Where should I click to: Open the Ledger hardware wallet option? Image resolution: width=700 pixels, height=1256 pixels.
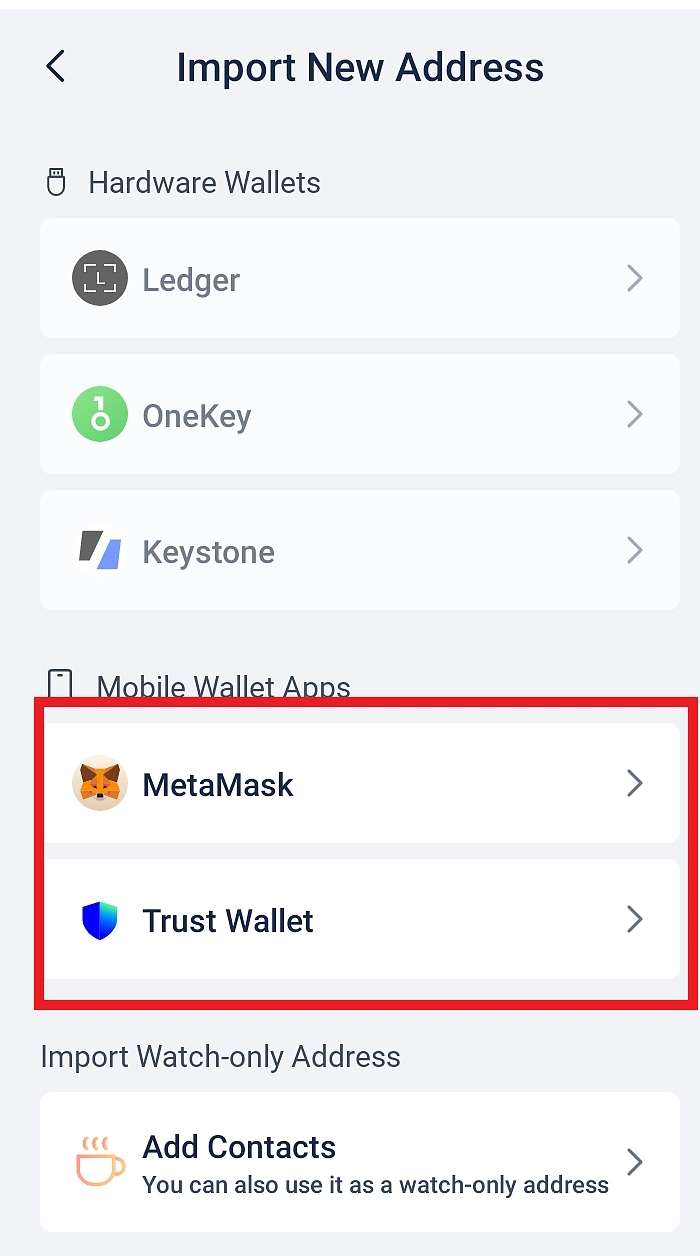(360, 278)
